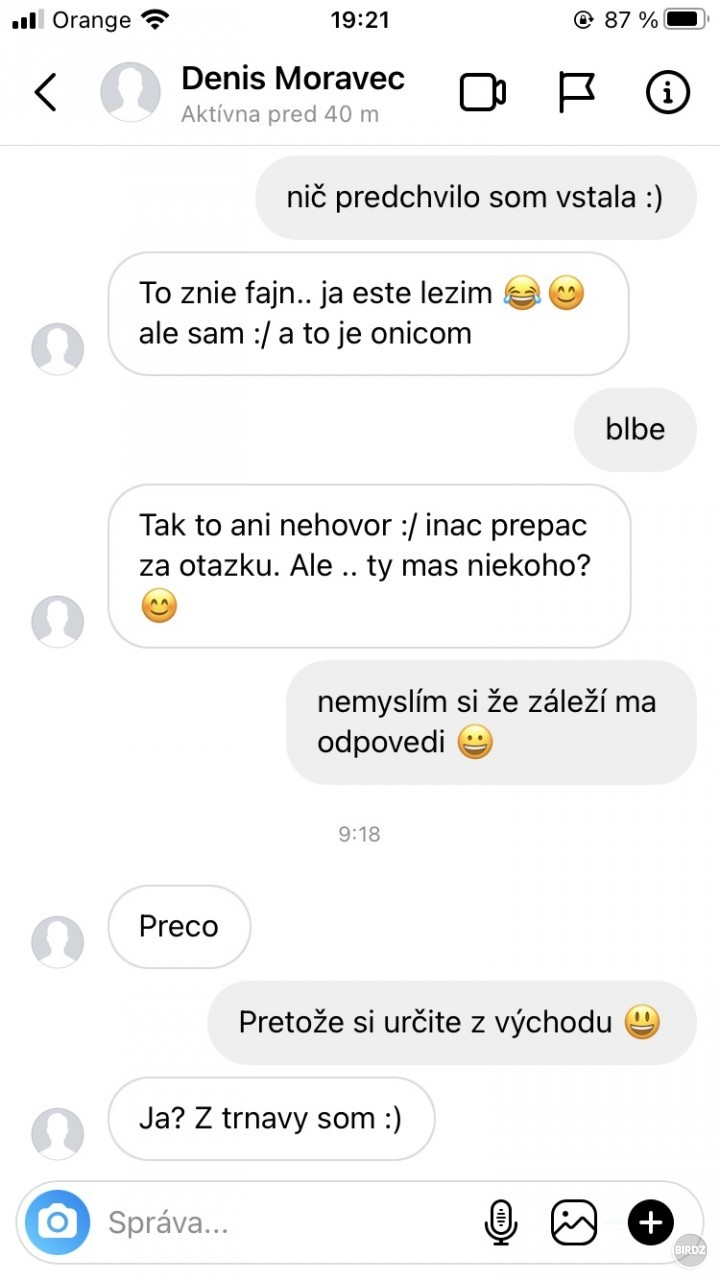Record a voice message with microphone
This screenshot has height=1280, width=720.
click(x=500, y=1222)
